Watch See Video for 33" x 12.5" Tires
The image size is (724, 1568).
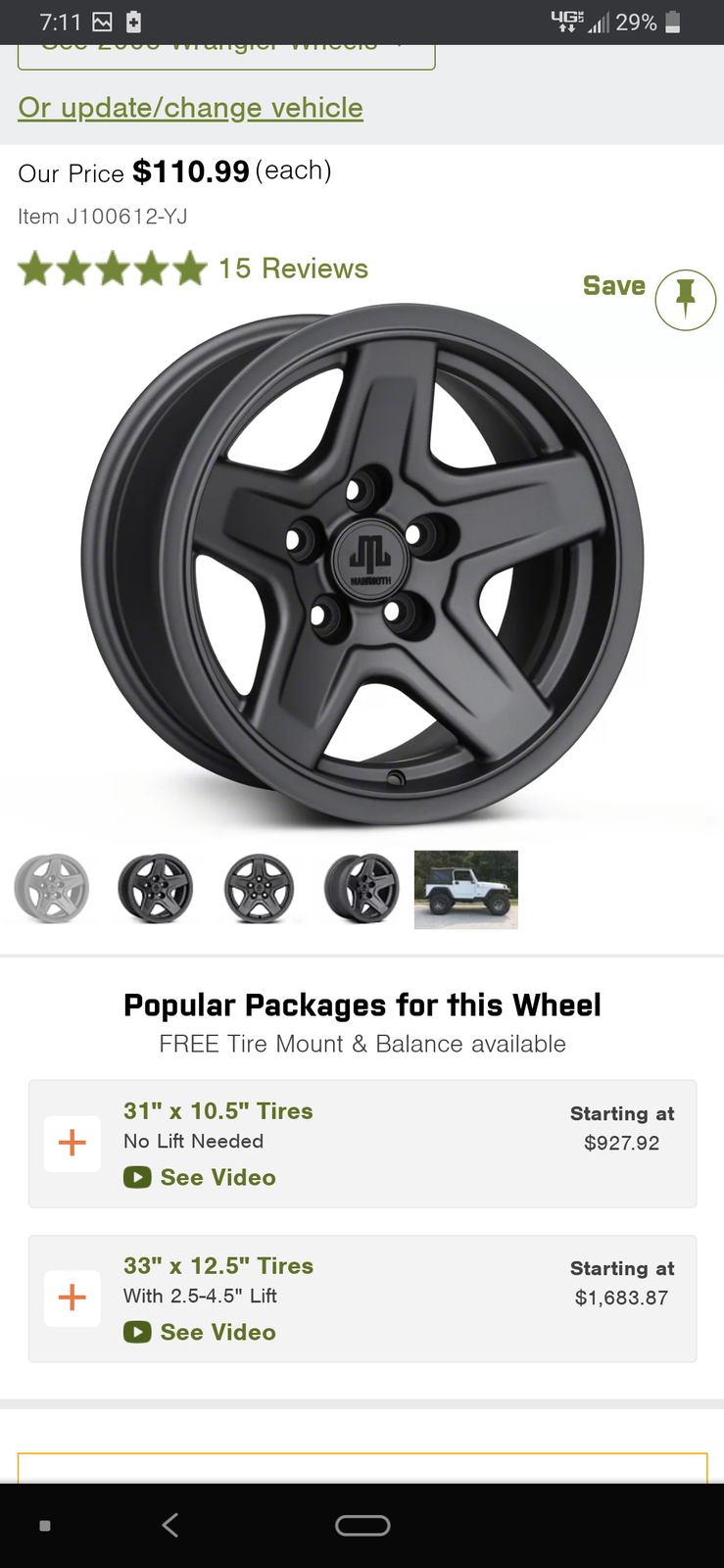tap(201, 1332)
